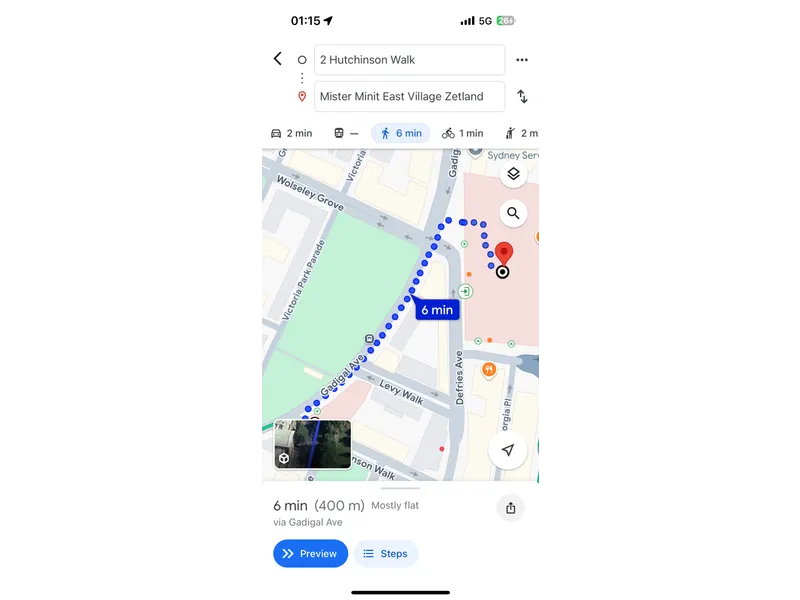
Task: Edit the starting point 2 Hutchinson Walk
Action: coord(409,60)
